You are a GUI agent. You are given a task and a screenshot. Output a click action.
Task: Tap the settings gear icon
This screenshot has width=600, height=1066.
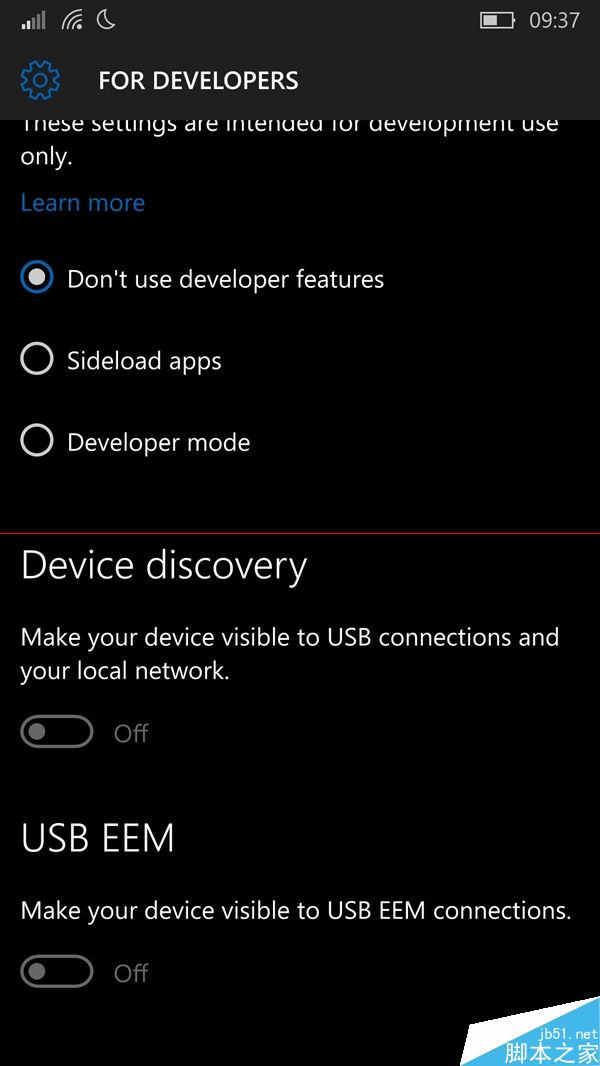[41, 80]
